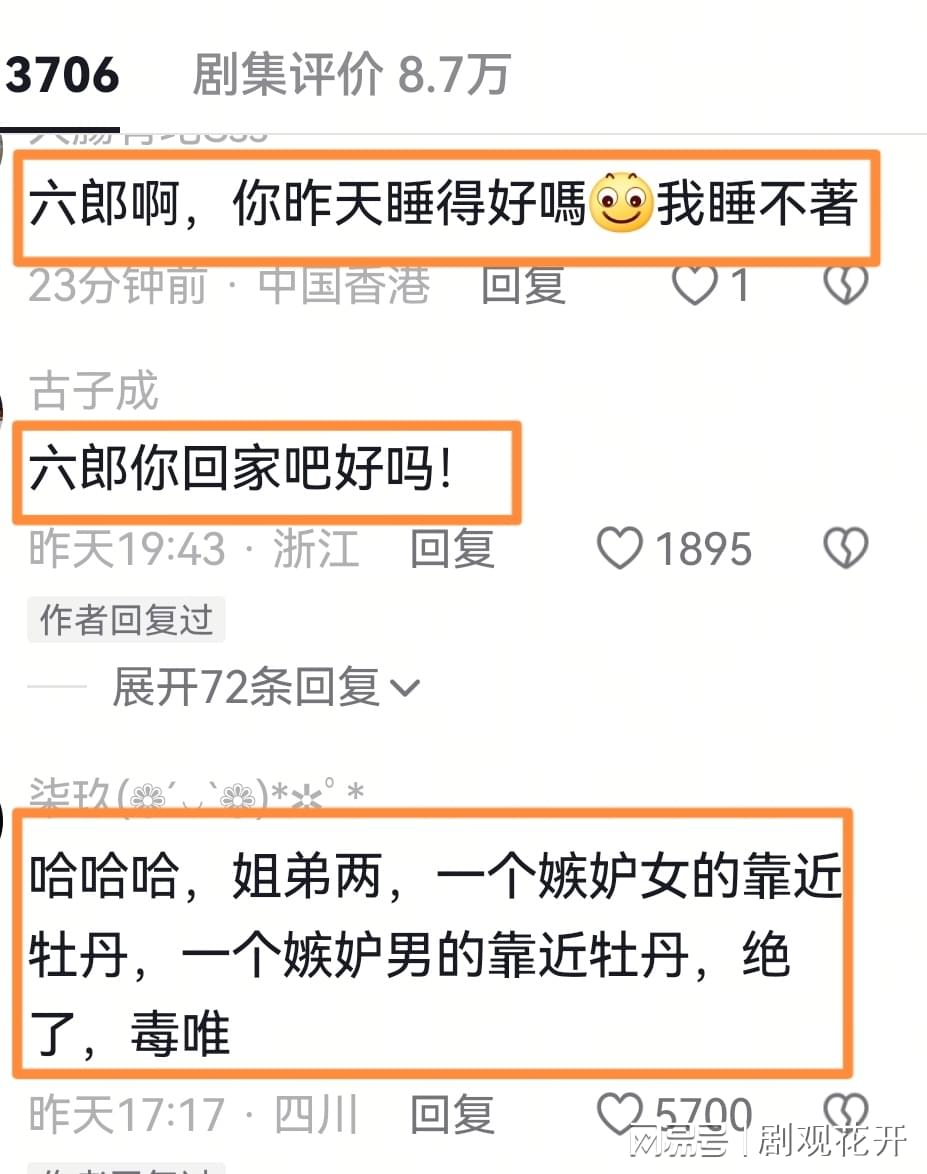Image resolution: width=927 pixels, height=1174 pixels.
Task: Reply to the 四川 comment from 昨天17:17
Action: (x=452, y=1114)
